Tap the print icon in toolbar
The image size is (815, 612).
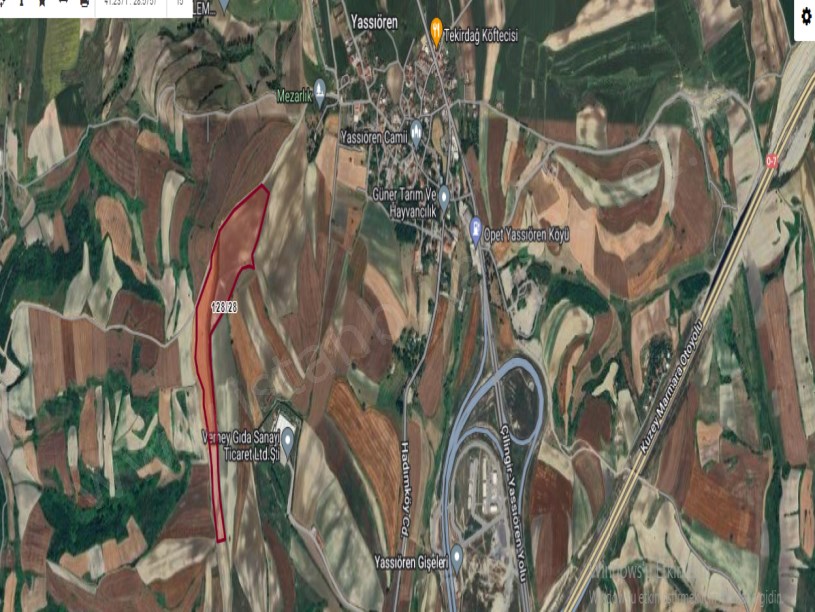[x=86, y=3]
